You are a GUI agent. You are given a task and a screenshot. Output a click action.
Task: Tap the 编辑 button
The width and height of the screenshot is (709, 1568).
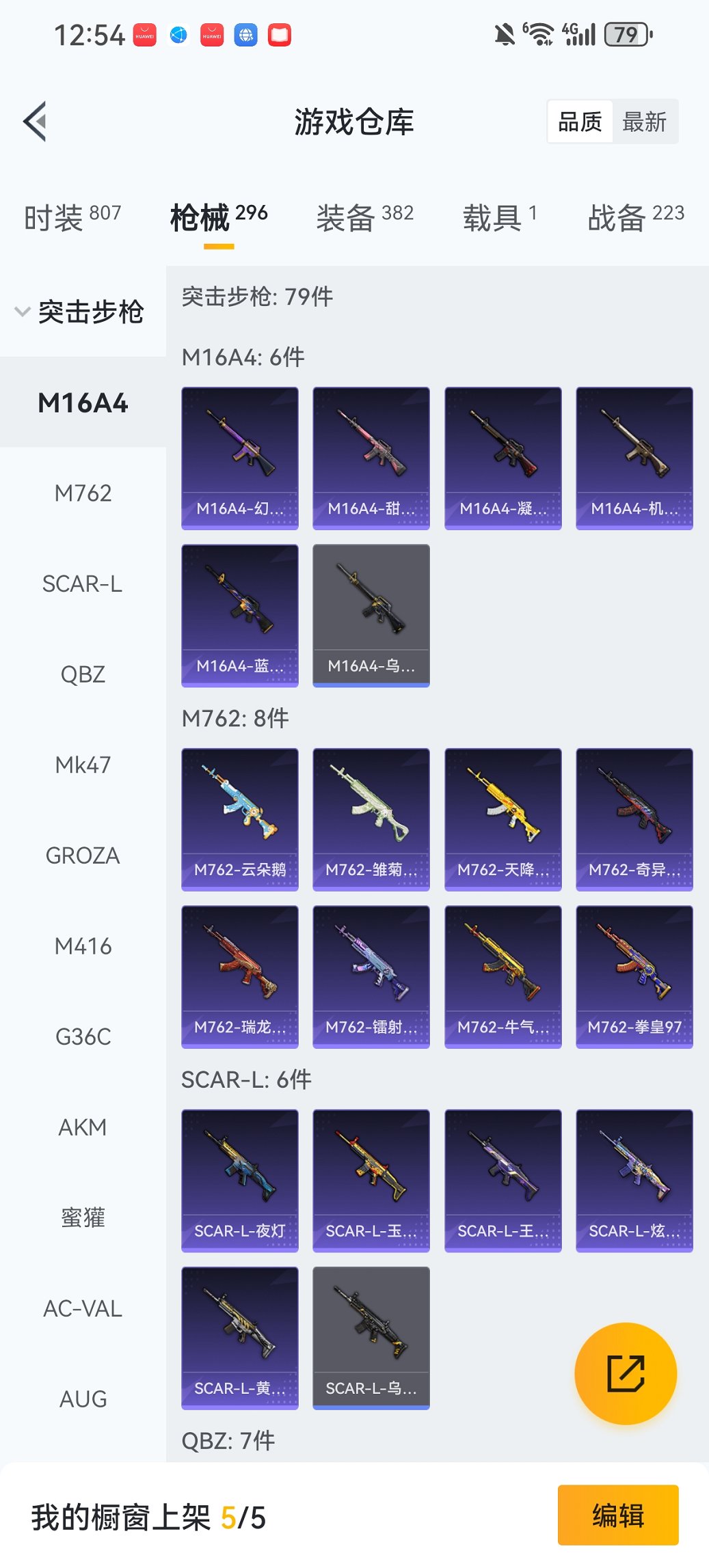click(617, 1515)
